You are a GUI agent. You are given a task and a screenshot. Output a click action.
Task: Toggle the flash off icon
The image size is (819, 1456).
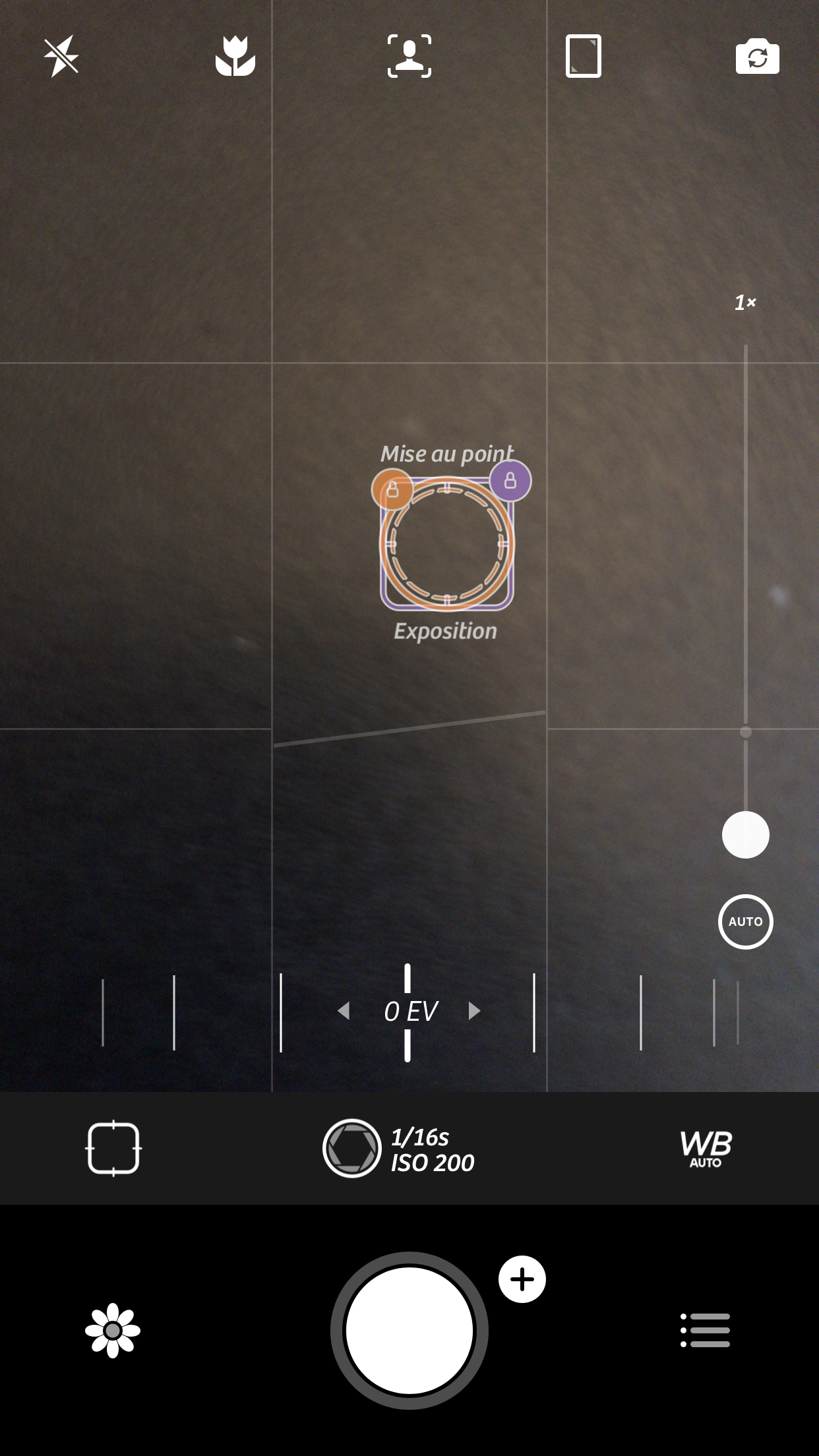pos(61,56)
